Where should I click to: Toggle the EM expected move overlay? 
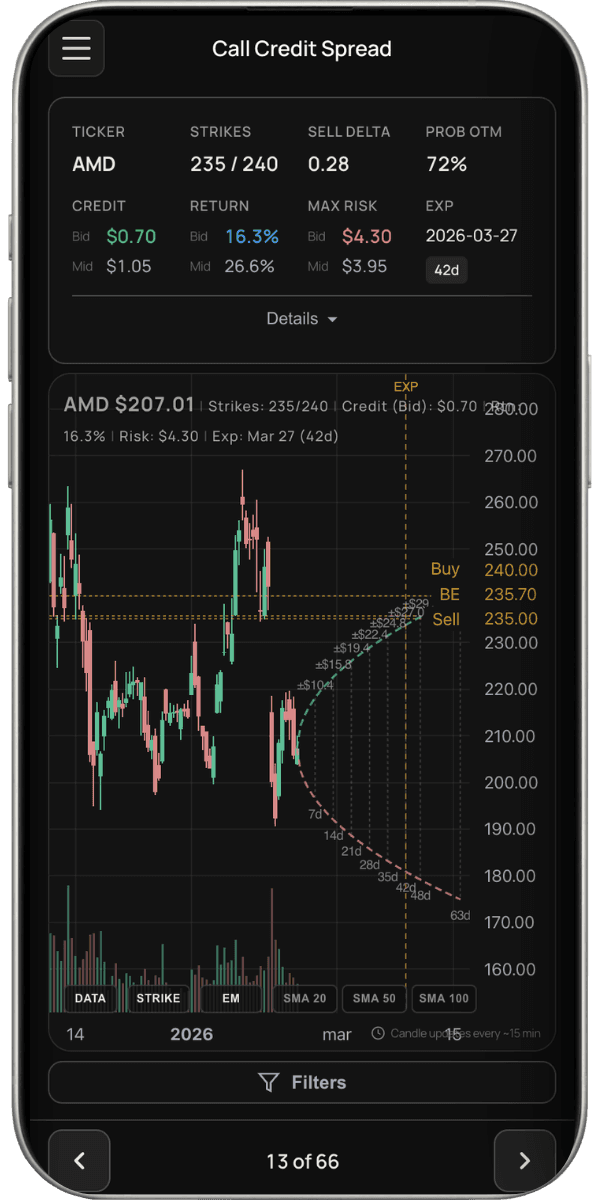point(230,998)
